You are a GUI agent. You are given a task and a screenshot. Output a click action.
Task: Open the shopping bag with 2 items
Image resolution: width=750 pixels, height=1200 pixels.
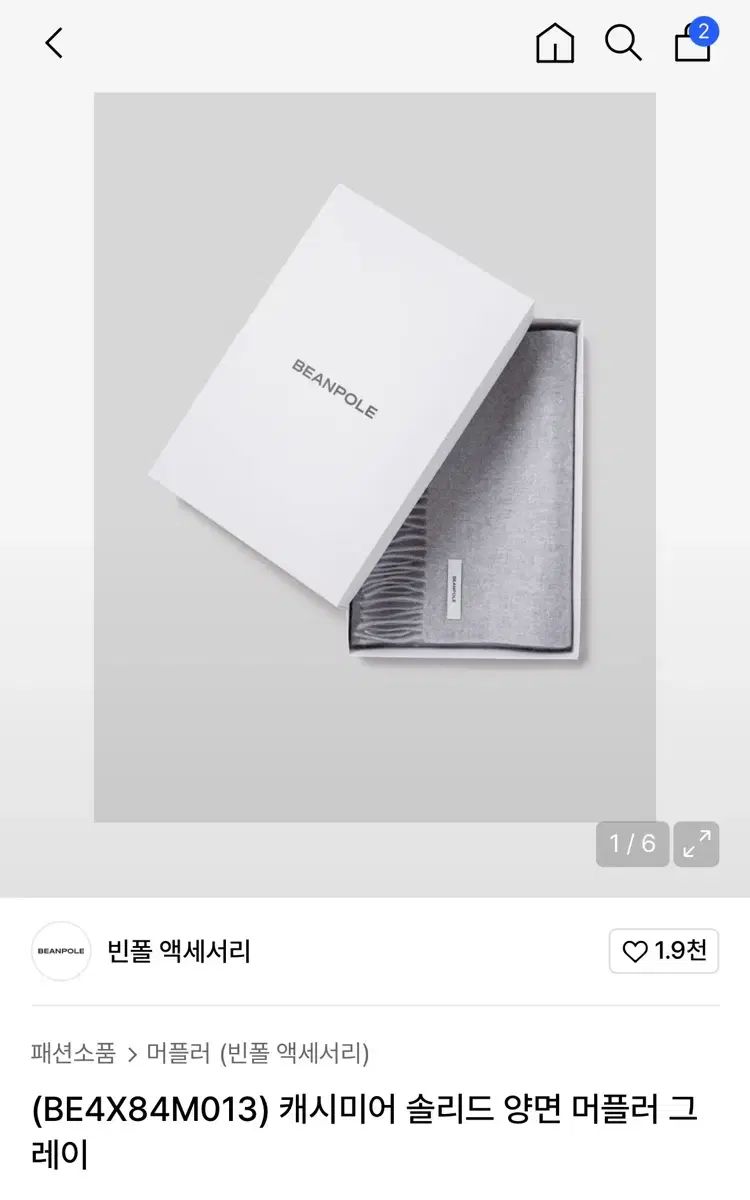click(x=693, y=43)
